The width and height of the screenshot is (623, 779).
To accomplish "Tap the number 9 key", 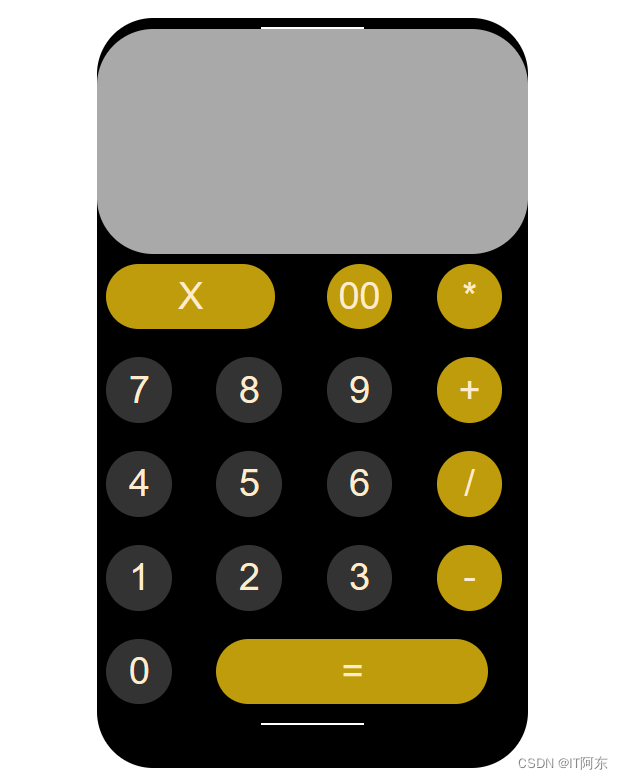I will tap(359, 389).
